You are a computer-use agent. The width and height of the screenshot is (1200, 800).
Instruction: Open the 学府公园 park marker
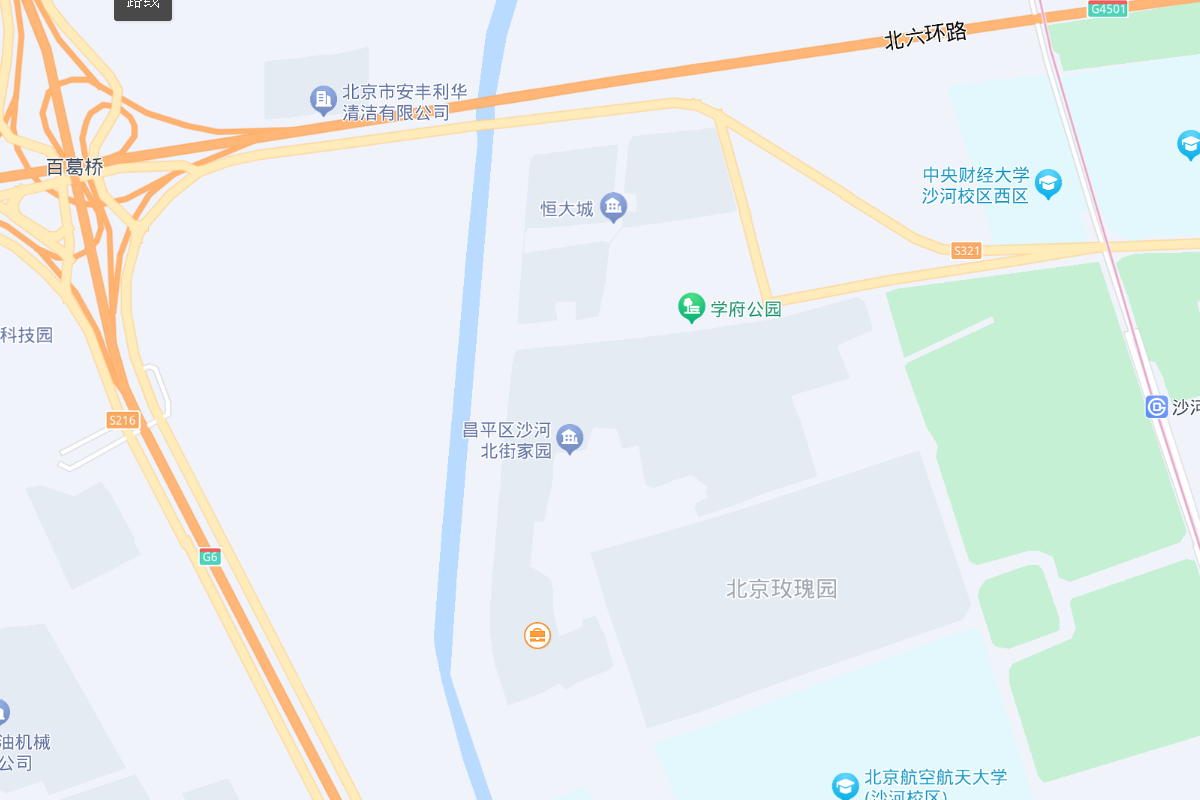click(x=691, y=307)
